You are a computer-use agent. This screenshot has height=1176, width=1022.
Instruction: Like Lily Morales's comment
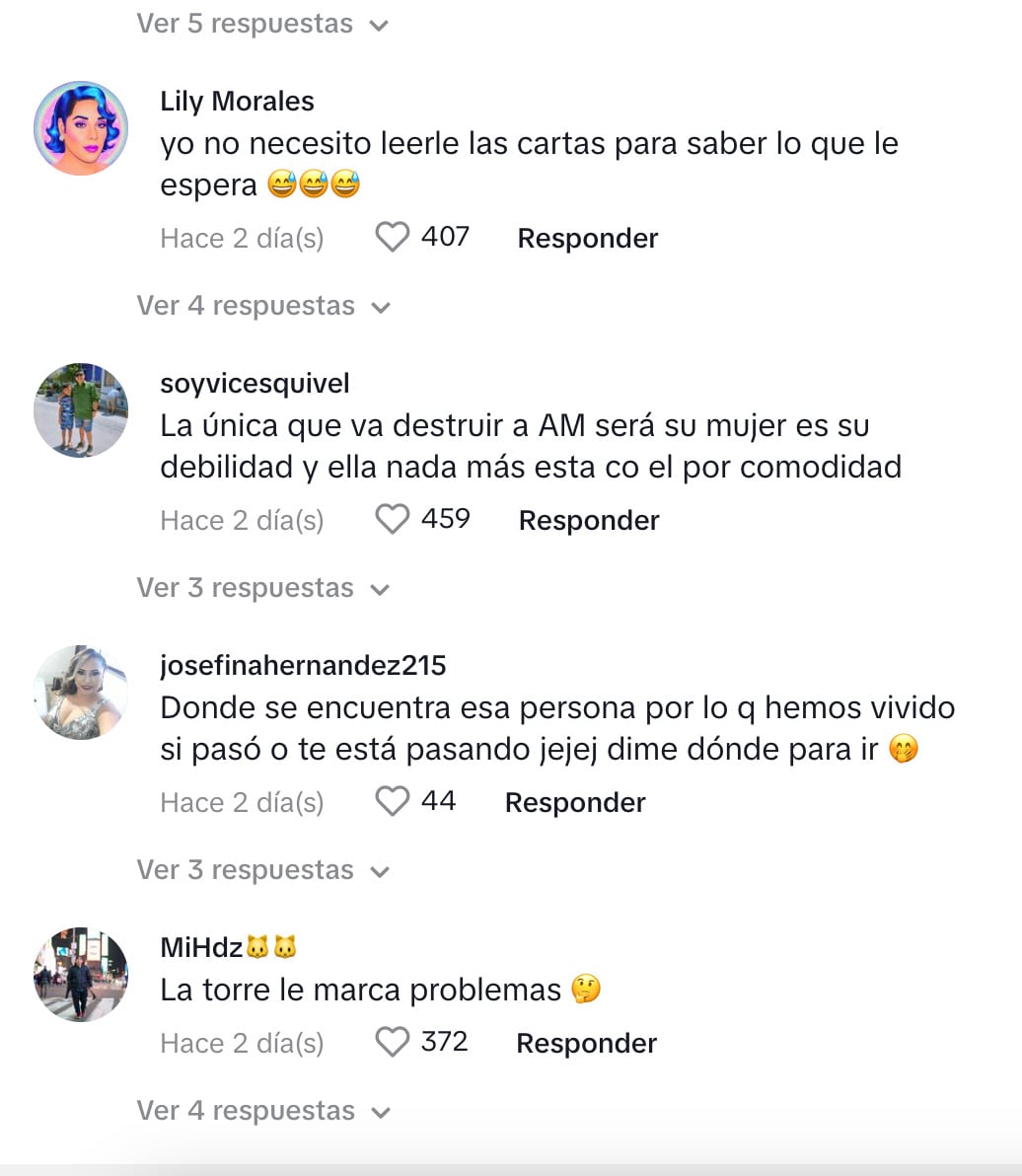[x=393, y=238]
